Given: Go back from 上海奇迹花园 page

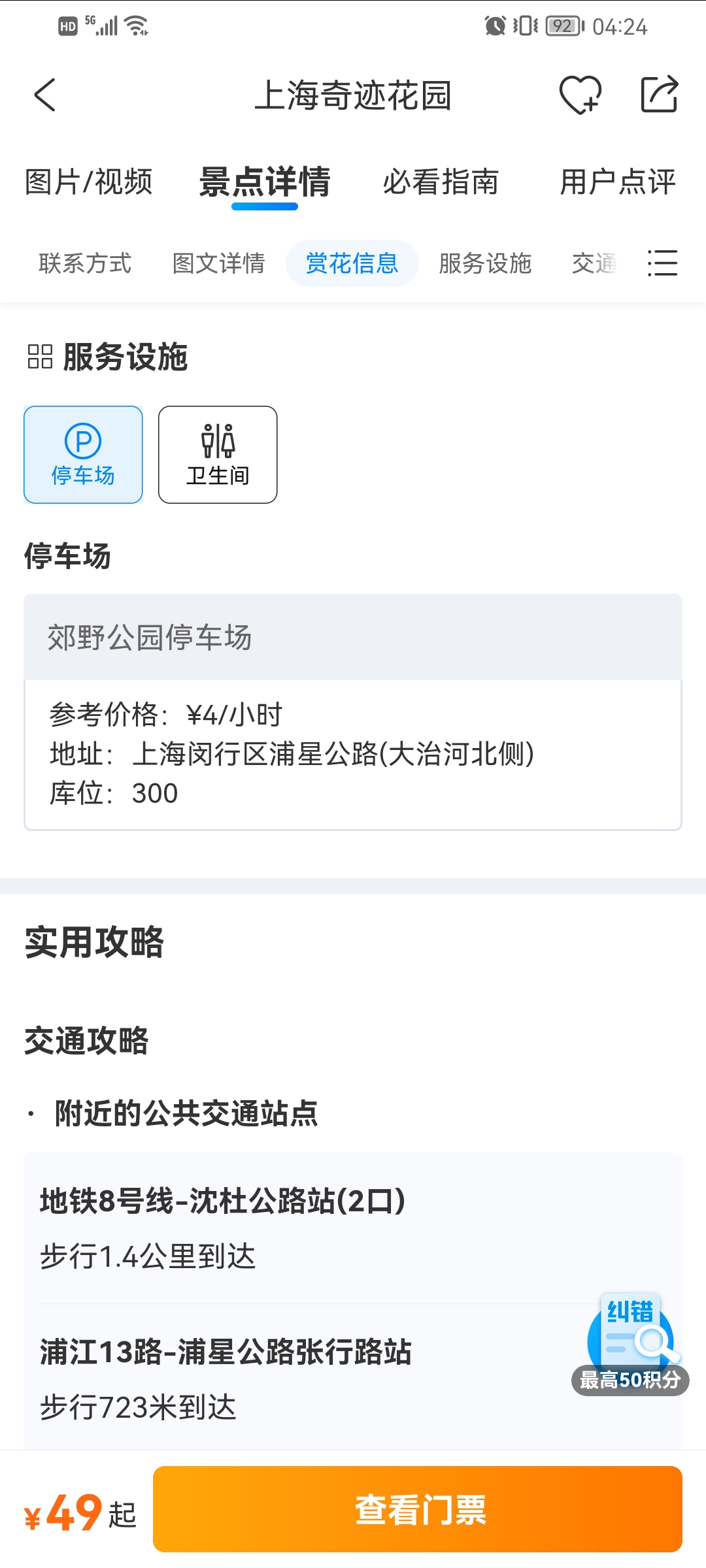Looking at the screenshot, I should 45,95.
